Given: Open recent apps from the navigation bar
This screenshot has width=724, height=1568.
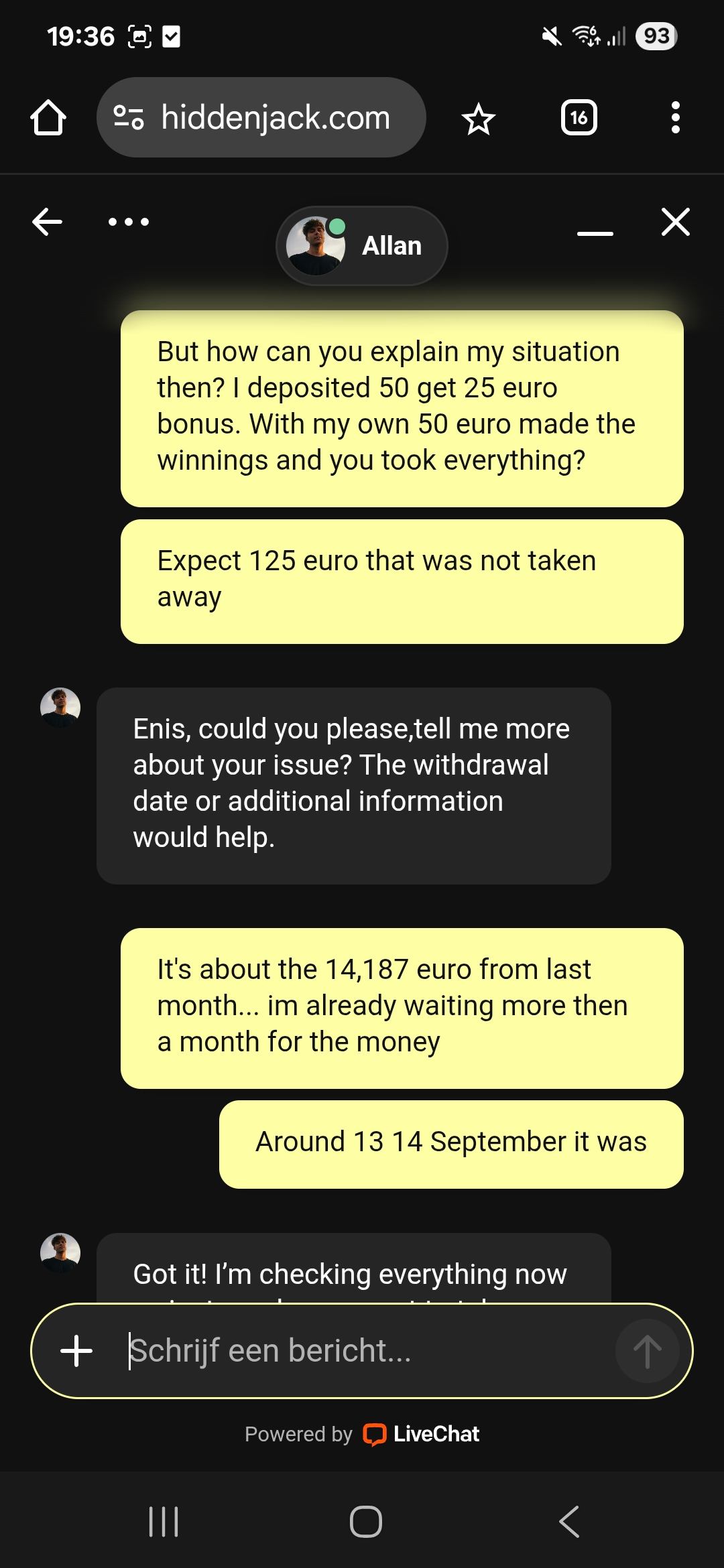Looking at the screenshot, I should pos(163,1521).
